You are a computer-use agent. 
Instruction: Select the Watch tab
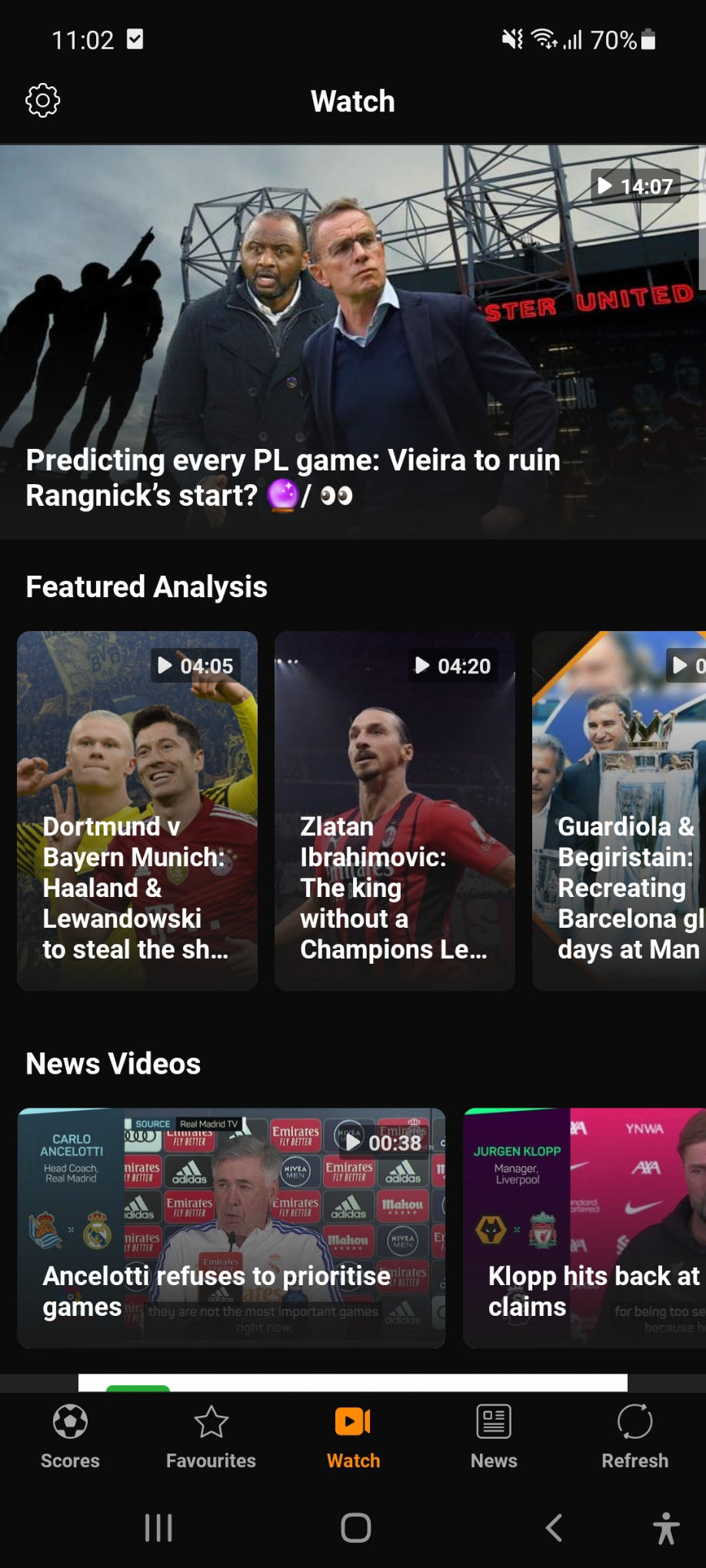tap(353, 1437)
